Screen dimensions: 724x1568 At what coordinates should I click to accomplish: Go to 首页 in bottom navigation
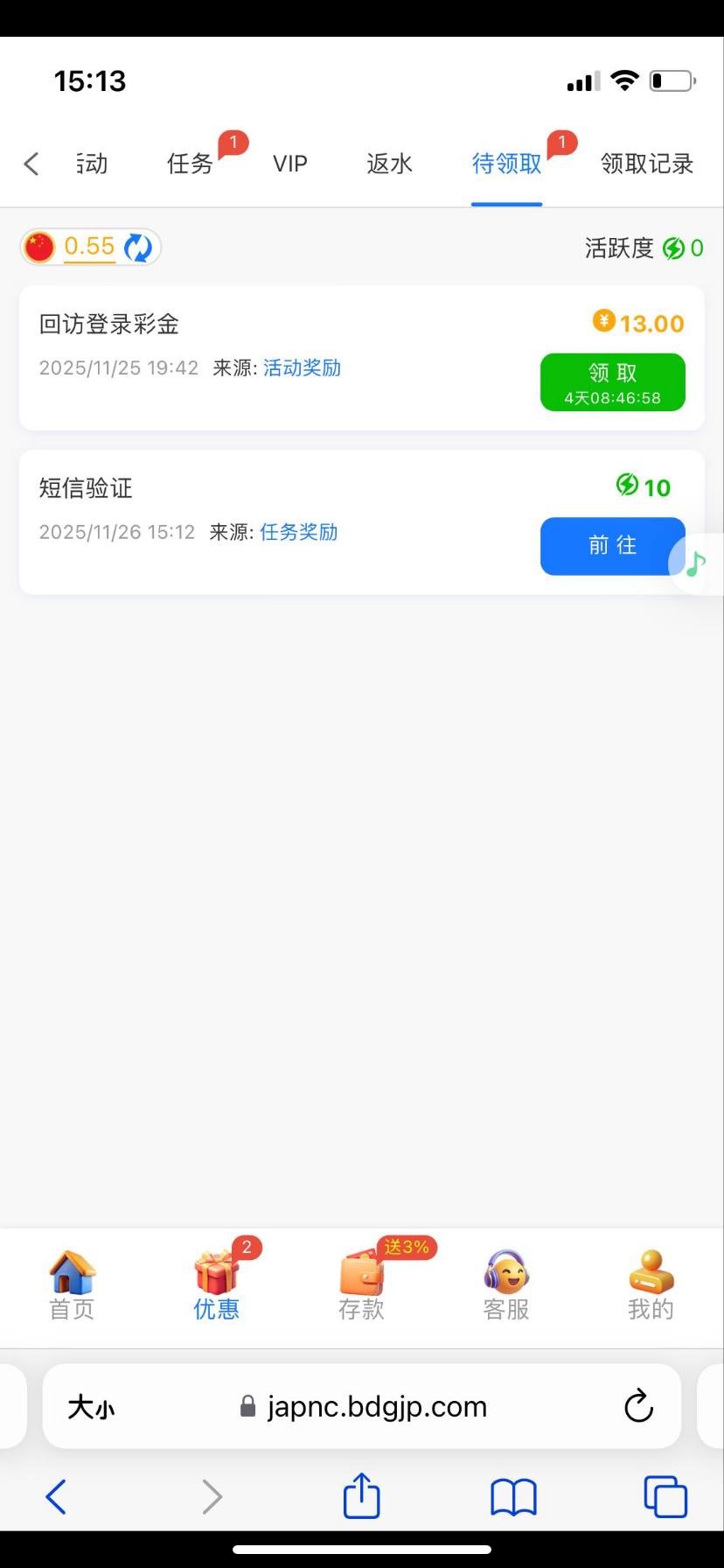point(72,1284)
